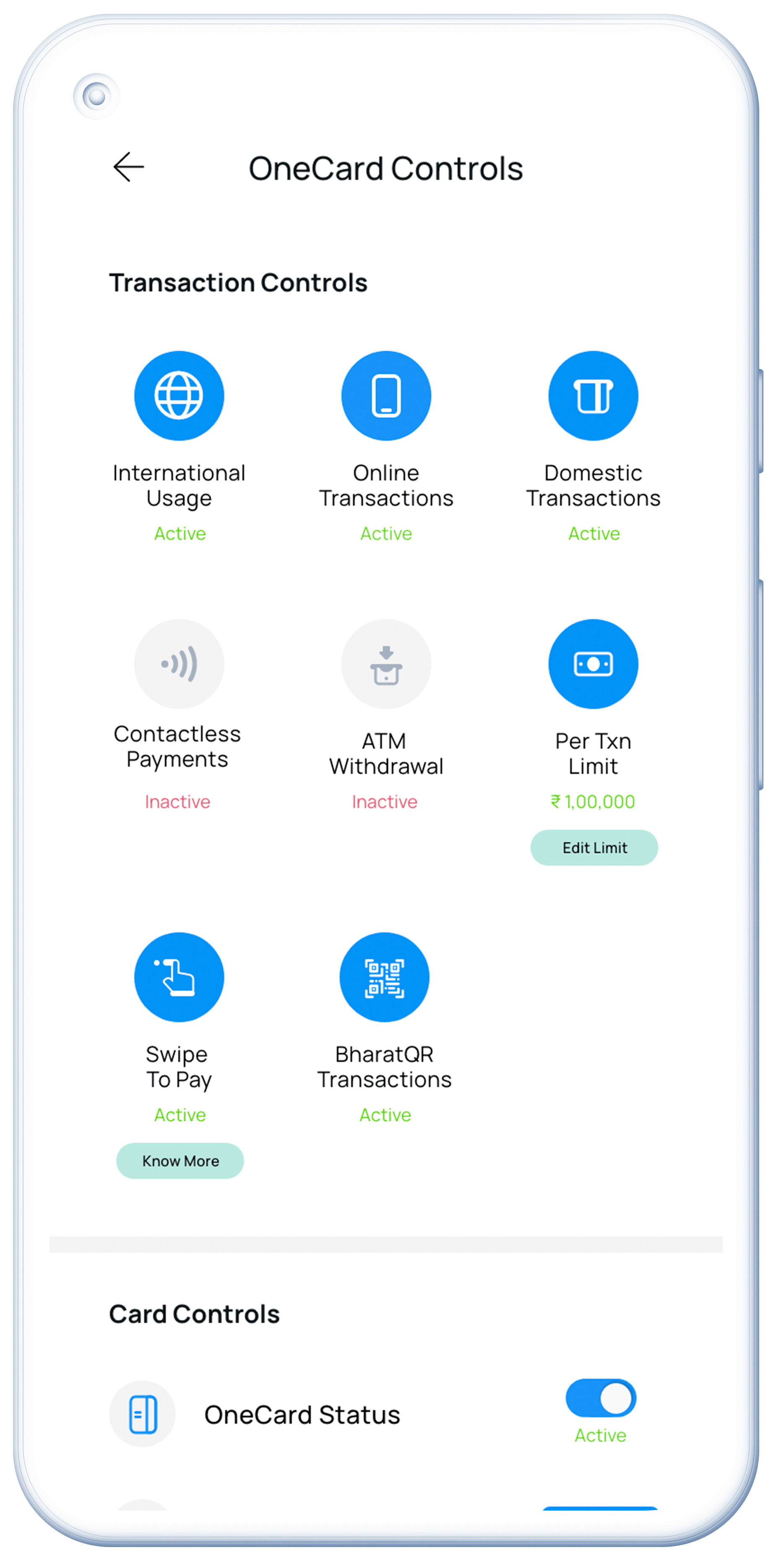Tap the Know More button
This screenshot has width=776, height=1568.
[x=180, y=1160]
